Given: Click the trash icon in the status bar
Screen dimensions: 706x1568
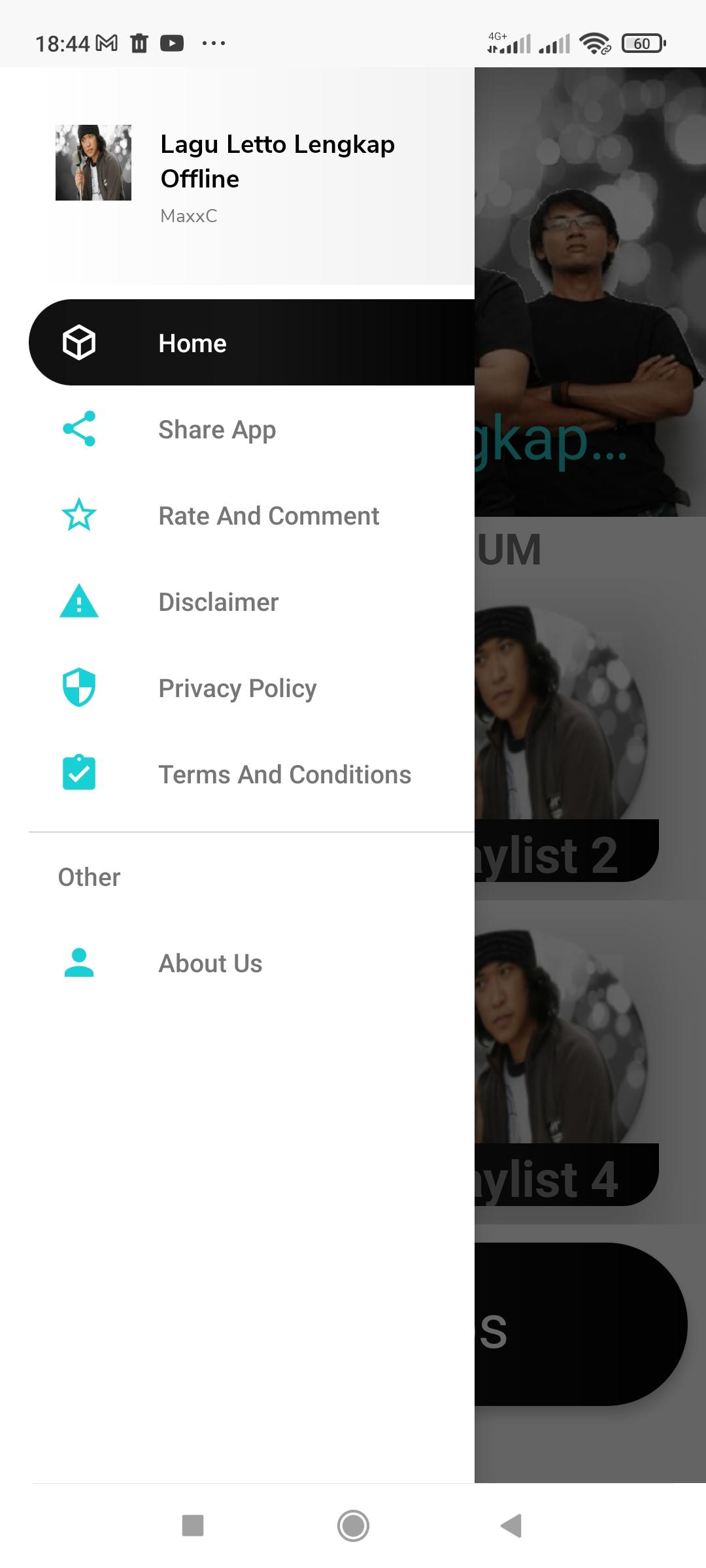Looking at the screenshot, I should (x=139, y=42).
